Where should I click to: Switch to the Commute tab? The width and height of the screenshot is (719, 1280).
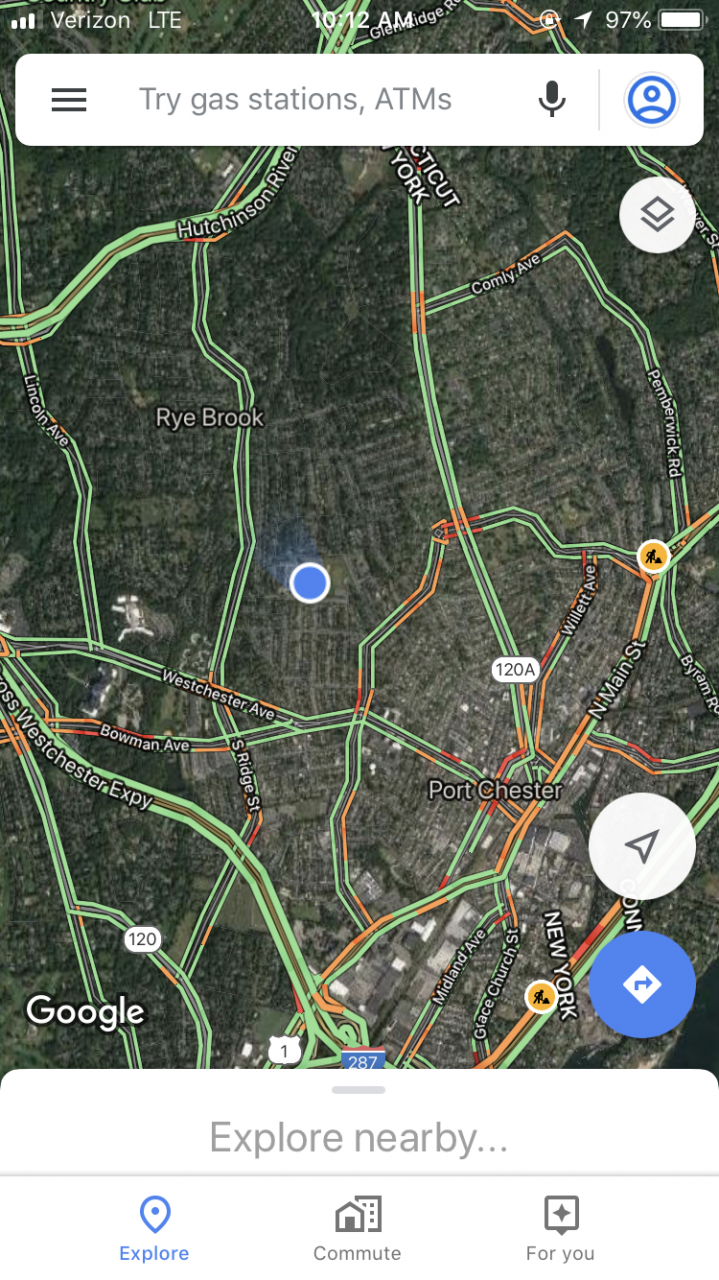[357, 1230]
